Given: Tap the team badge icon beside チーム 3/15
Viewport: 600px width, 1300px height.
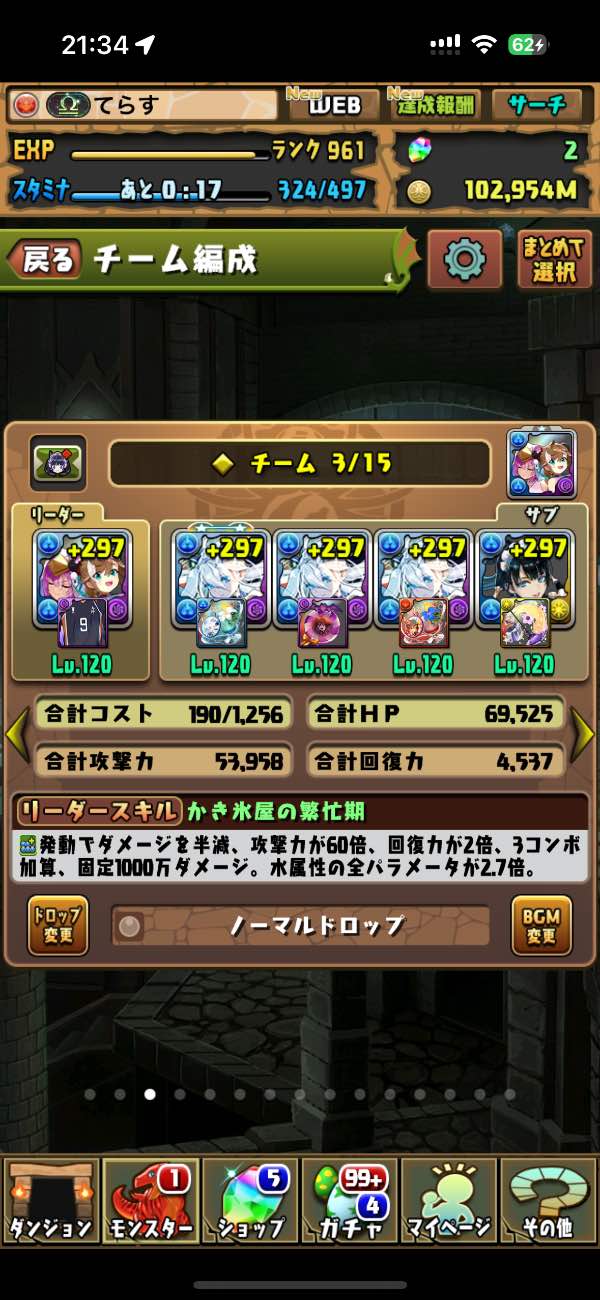Looking at the screenshot, I should click(x=58, y=462).
